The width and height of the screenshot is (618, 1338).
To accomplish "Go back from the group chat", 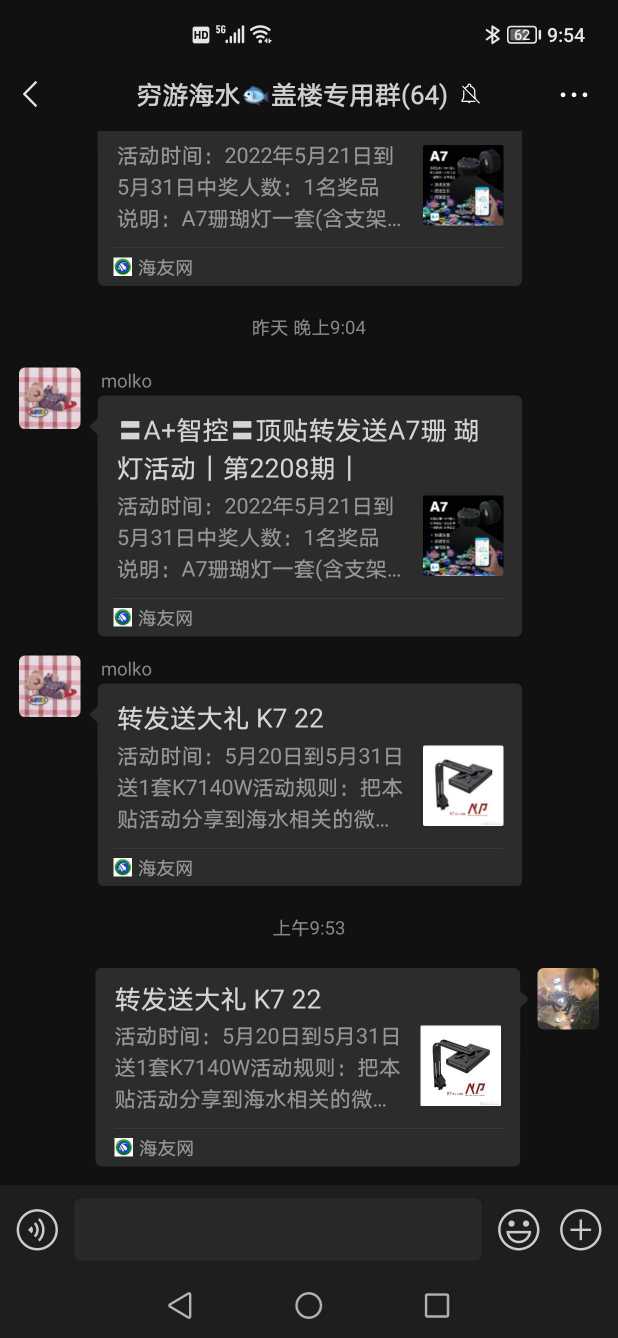I will pos(30,95).
